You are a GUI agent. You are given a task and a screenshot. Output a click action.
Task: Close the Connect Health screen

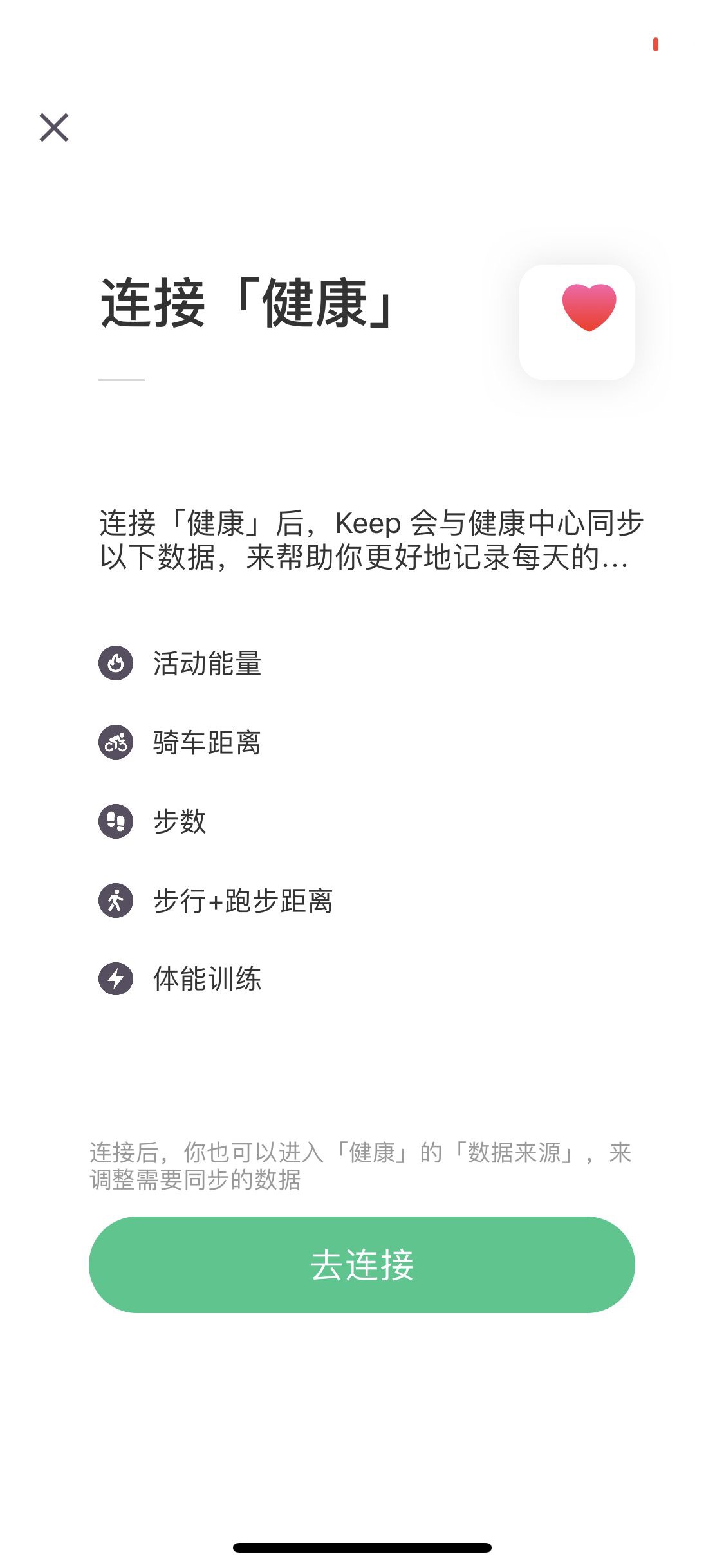point(54,127)
